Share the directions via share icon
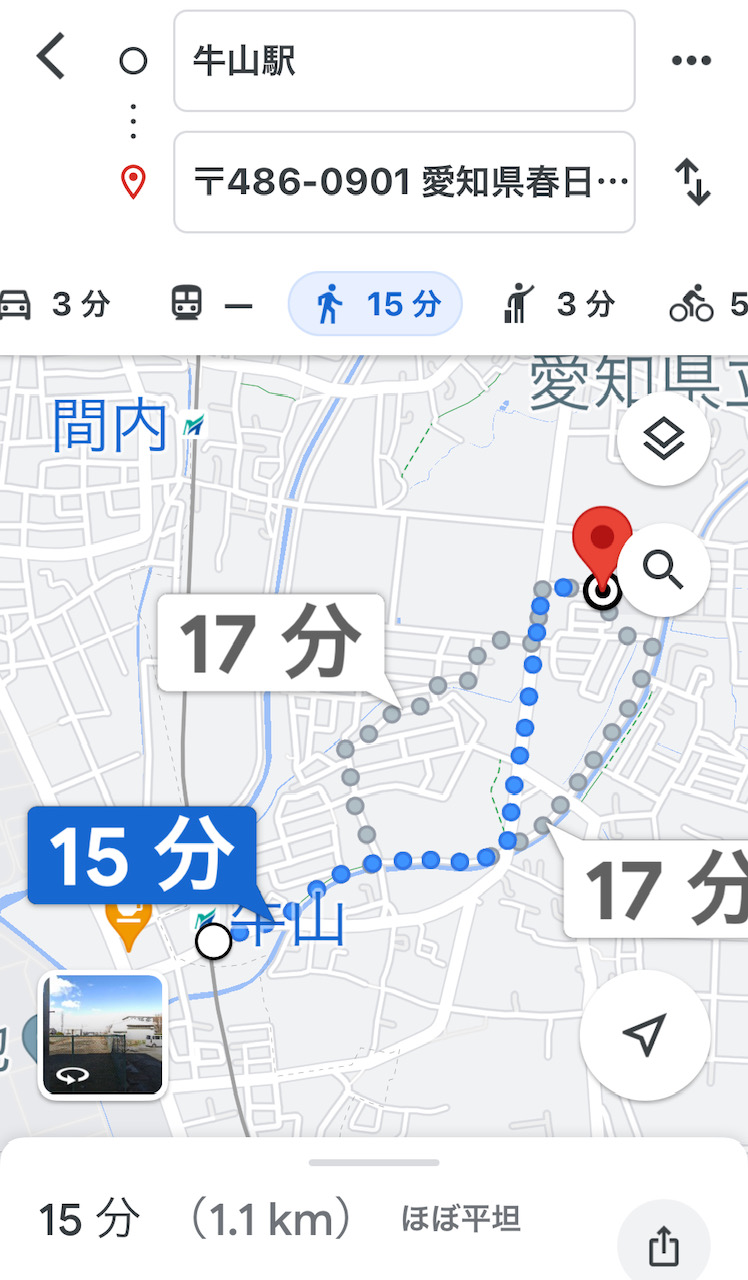The height and width of the screenshot is (1280, 748). tap(663, 1245)
